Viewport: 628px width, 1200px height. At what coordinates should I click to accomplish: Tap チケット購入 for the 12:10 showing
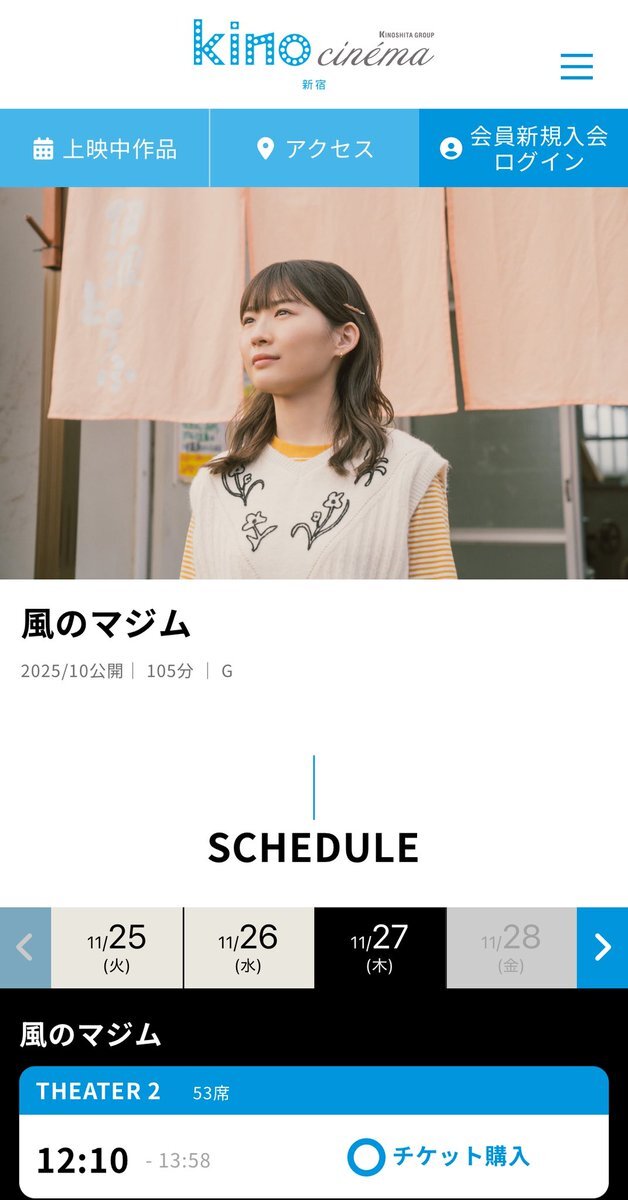(x=440, y=1157)
